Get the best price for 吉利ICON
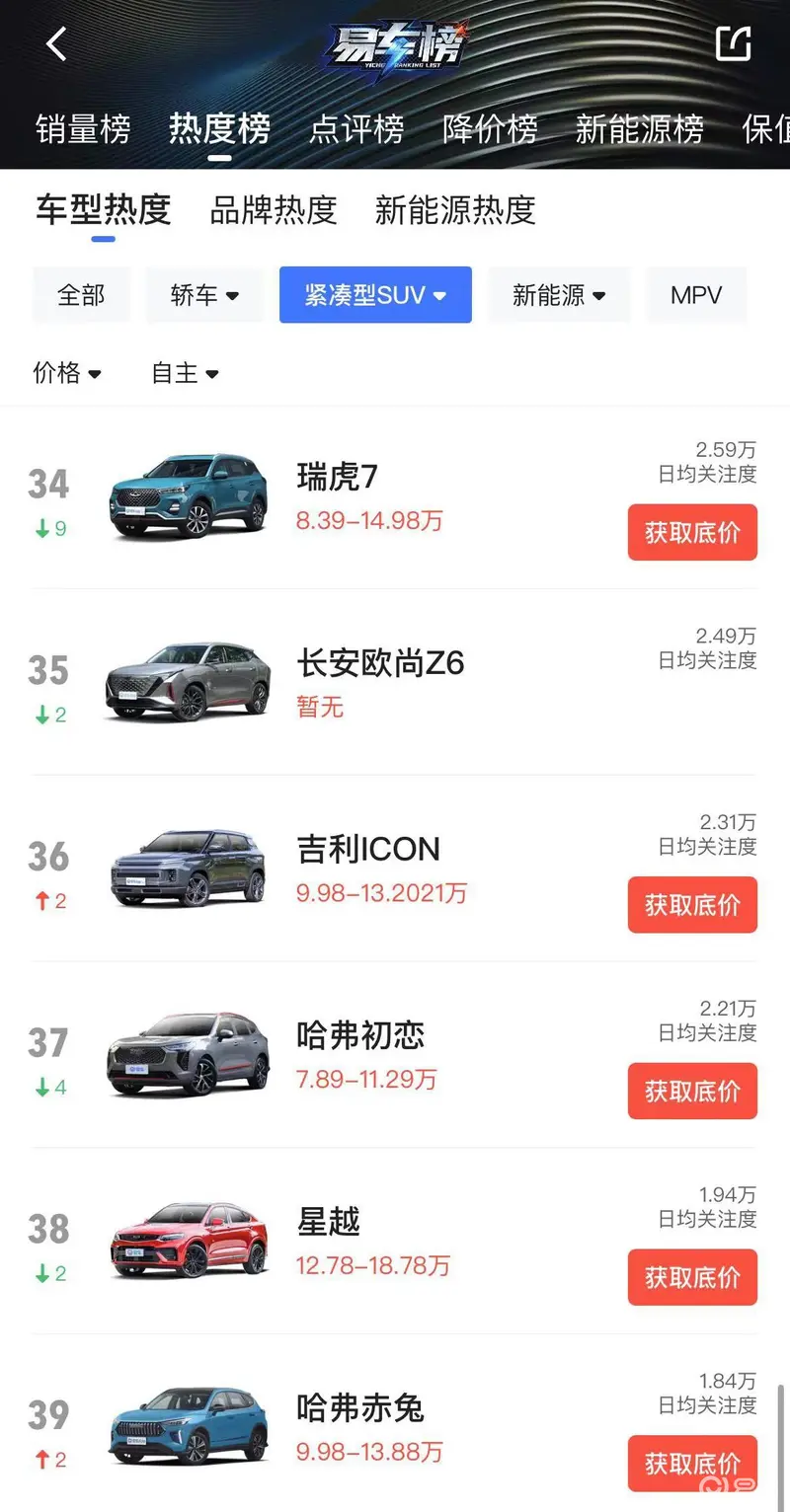Viewport: 790px width, 1512px height. (692, 904)
